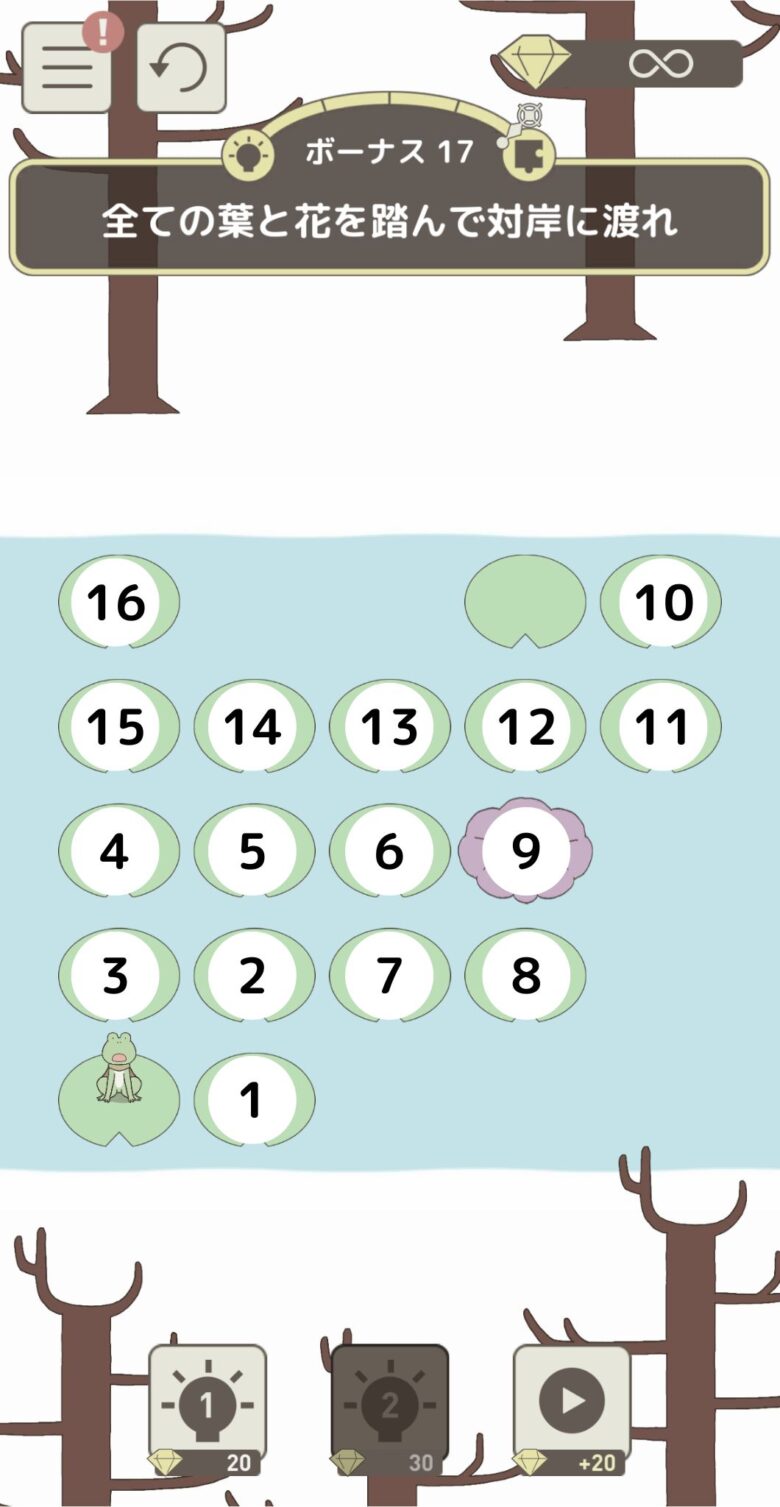Restart the level with the undo arrow
Viewport: 780px width, 1507px height.
(x=180, y=67)
